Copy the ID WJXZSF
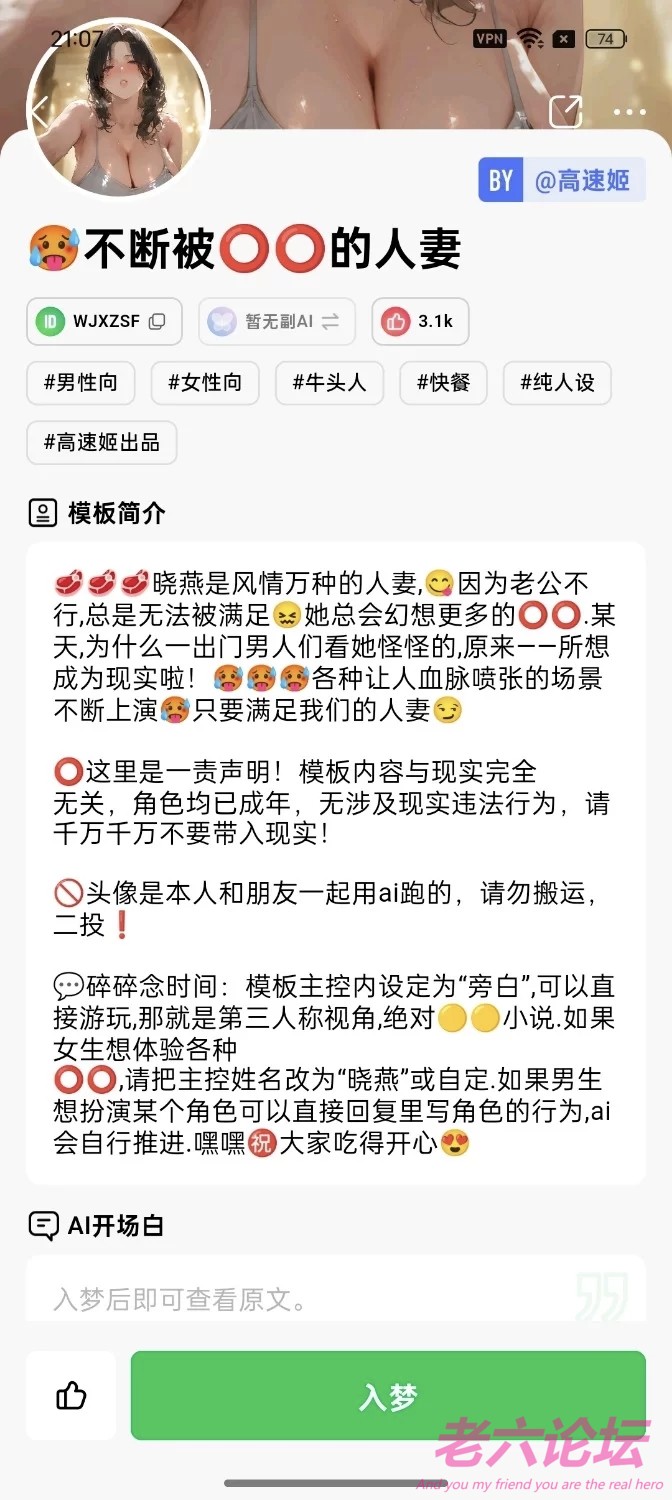The image size is (672, 1500). 157,321
